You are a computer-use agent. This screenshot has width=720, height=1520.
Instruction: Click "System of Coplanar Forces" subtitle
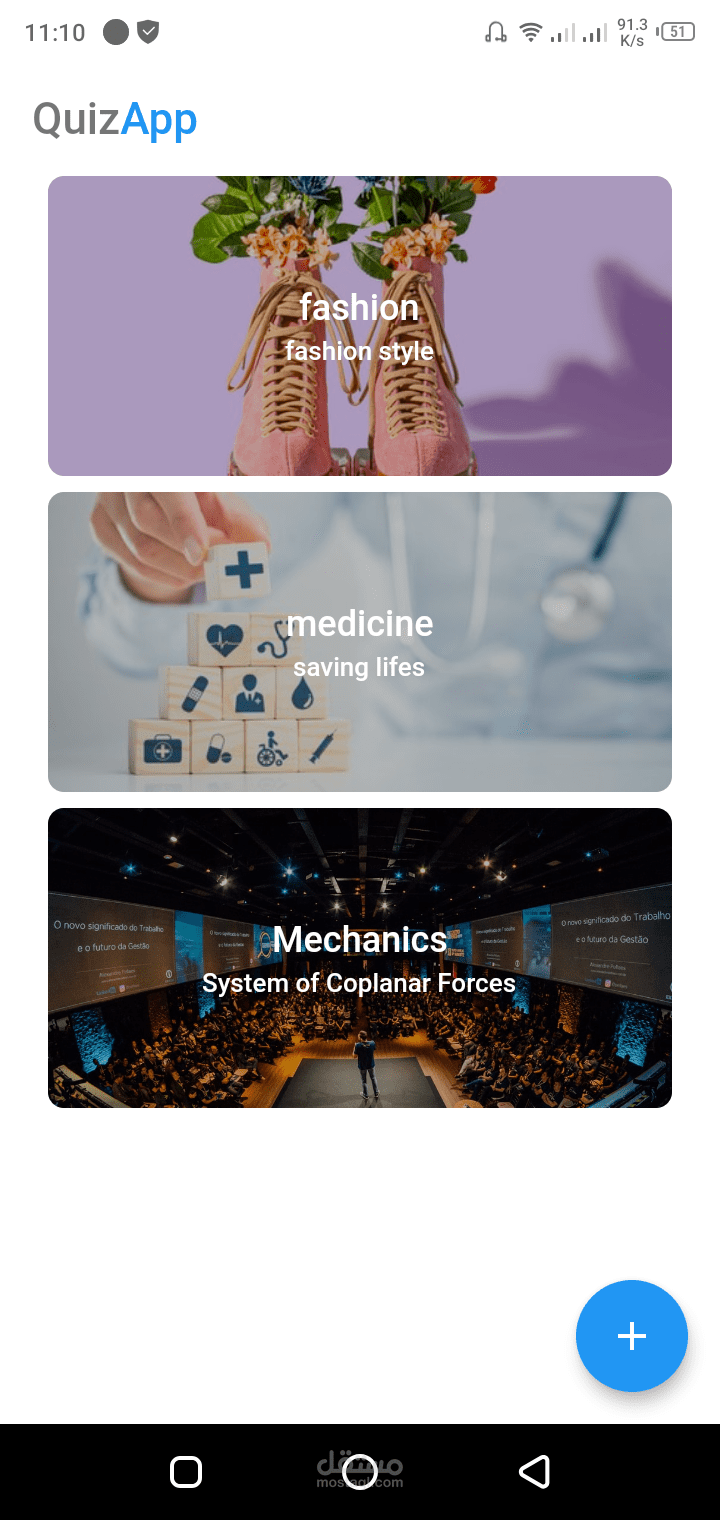pos(359,983)
